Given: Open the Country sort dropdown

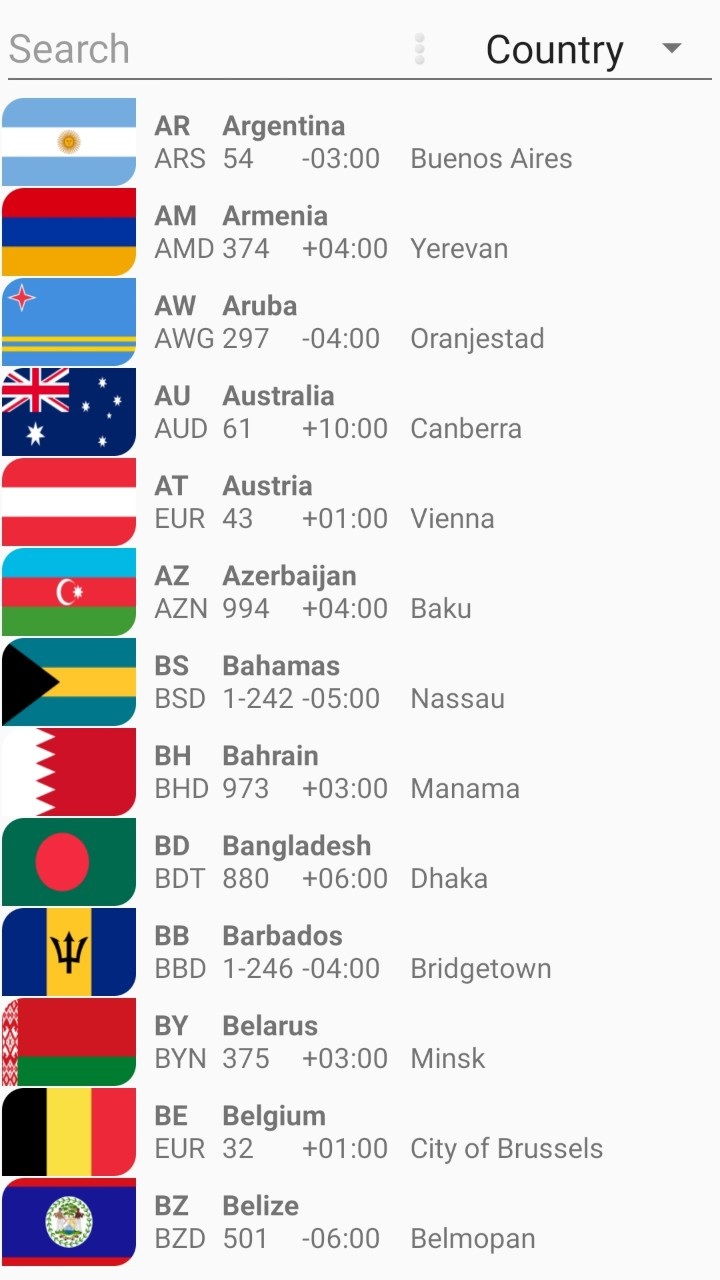Looking at the screenshot, I should (x=555, y=48).
